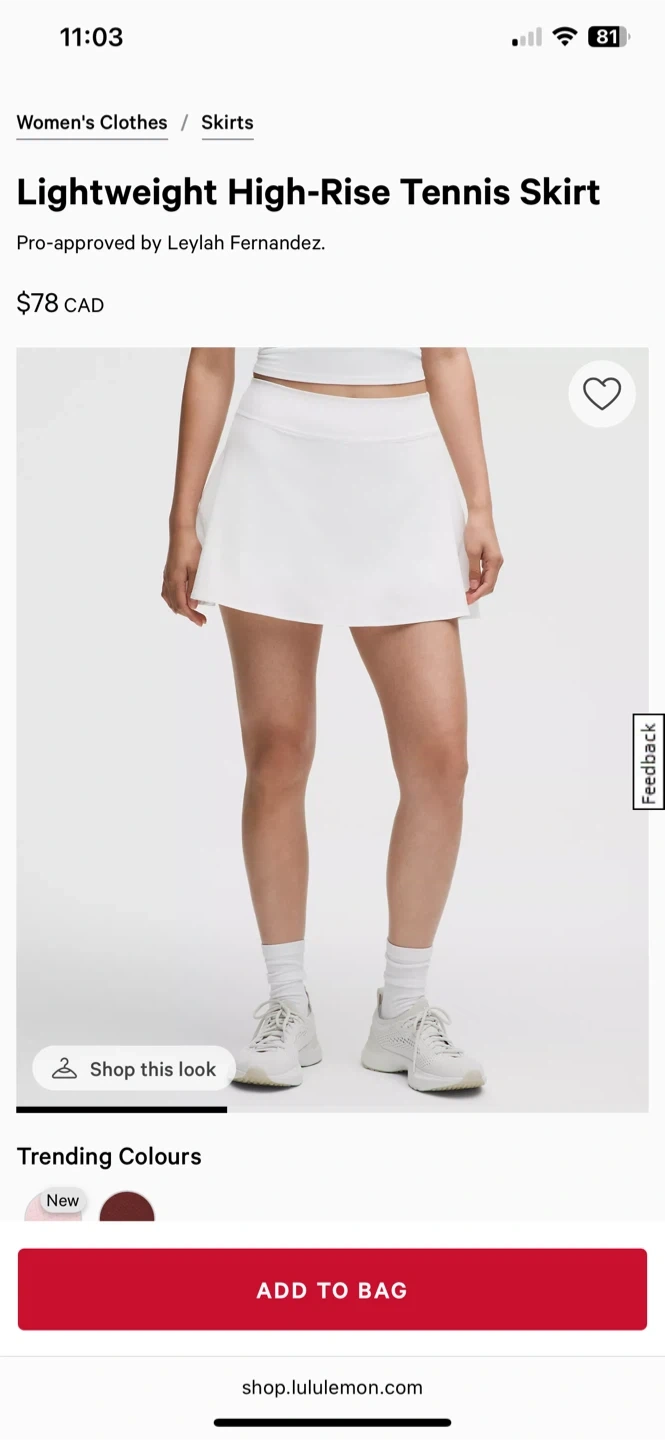Go to the Skirts category link
Image resolution: width=665 pixels, height=1440 pixels.
tap(227, 123)
